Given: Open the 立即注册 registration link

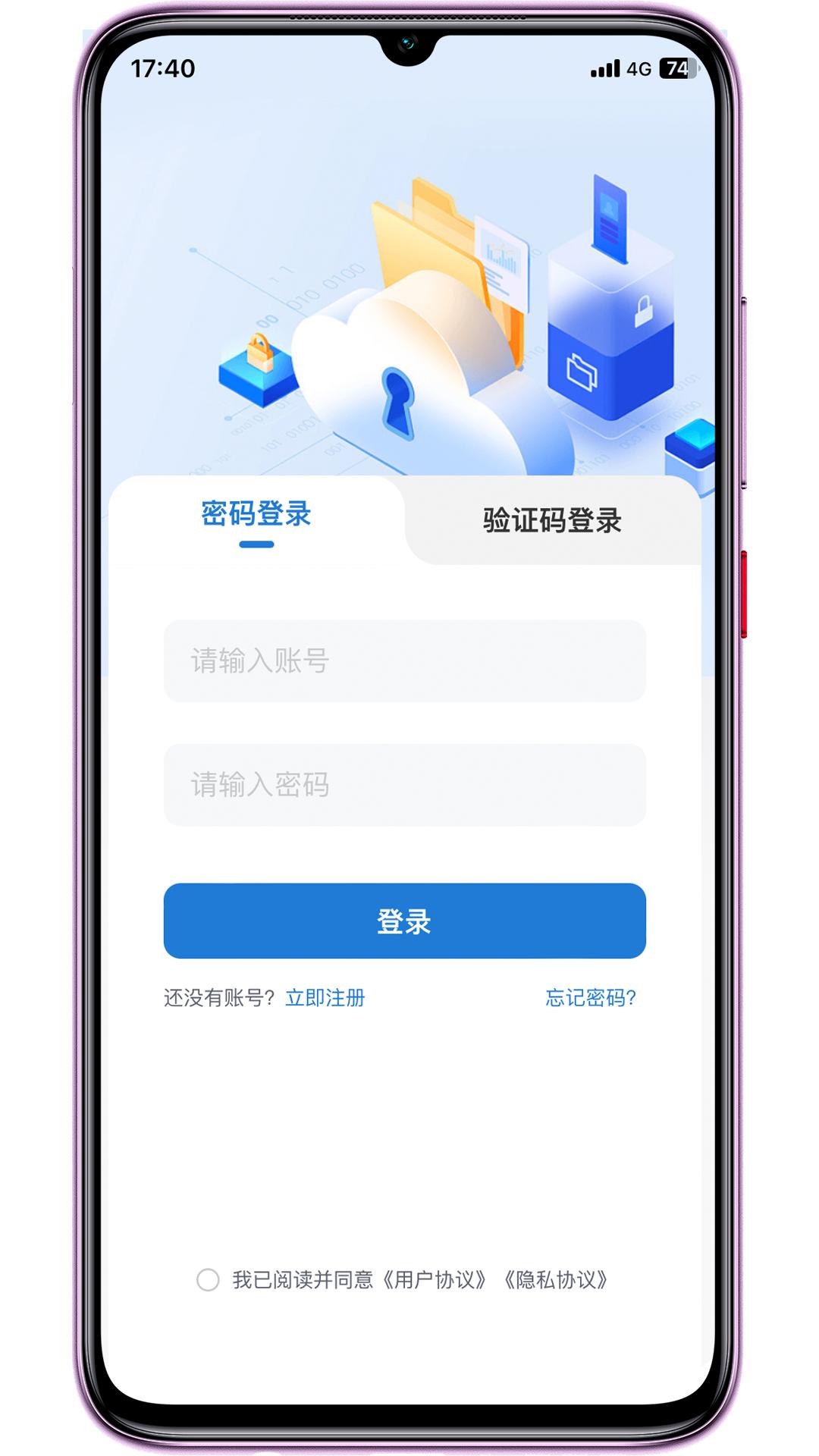Looking at the screenshot, I should tap(325, 998).
